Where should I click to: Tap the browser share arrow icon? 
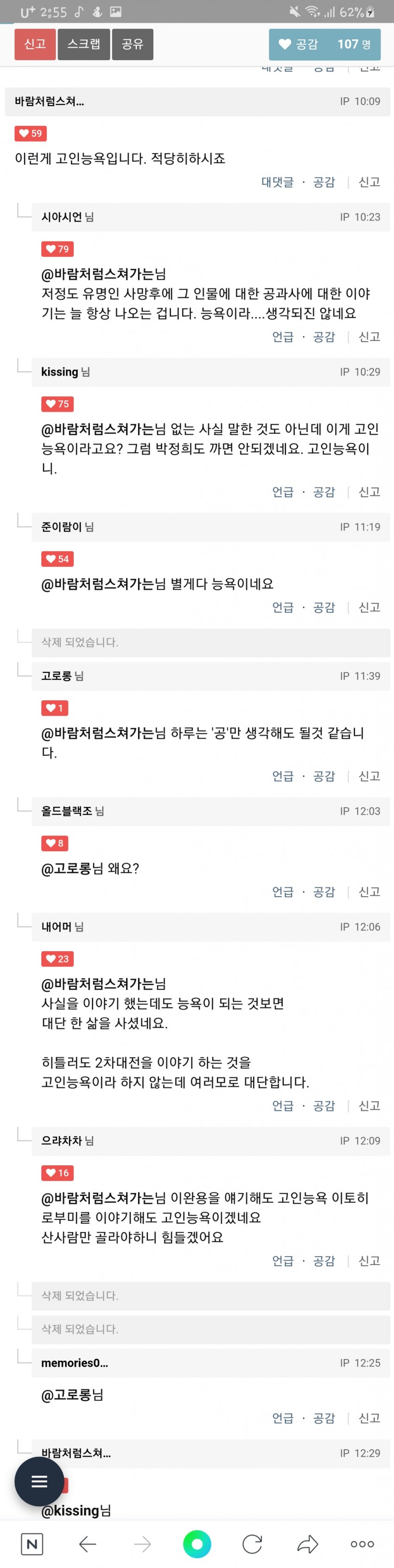pos(307,1543)
